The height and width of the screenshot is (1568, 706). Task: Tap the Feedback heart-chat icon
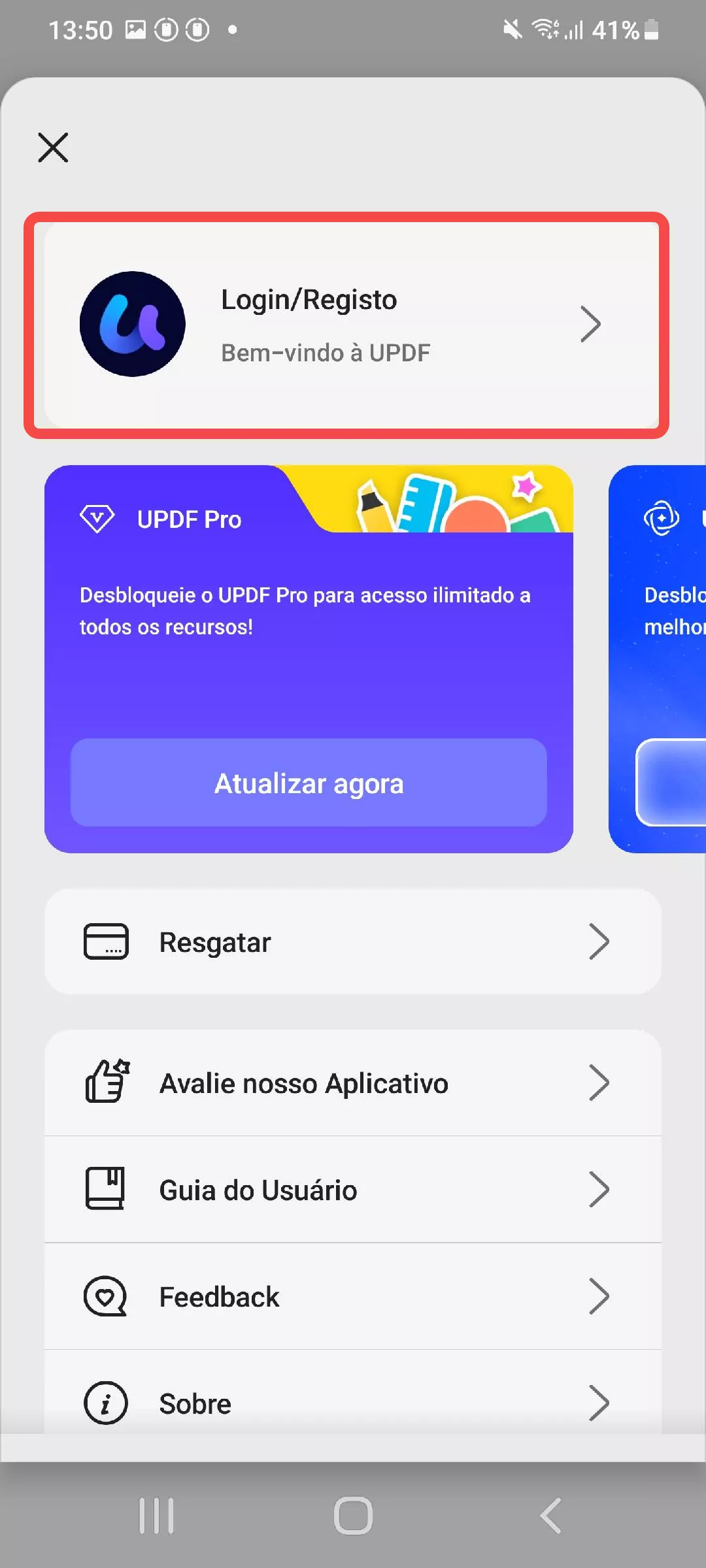coord(105,1296)
